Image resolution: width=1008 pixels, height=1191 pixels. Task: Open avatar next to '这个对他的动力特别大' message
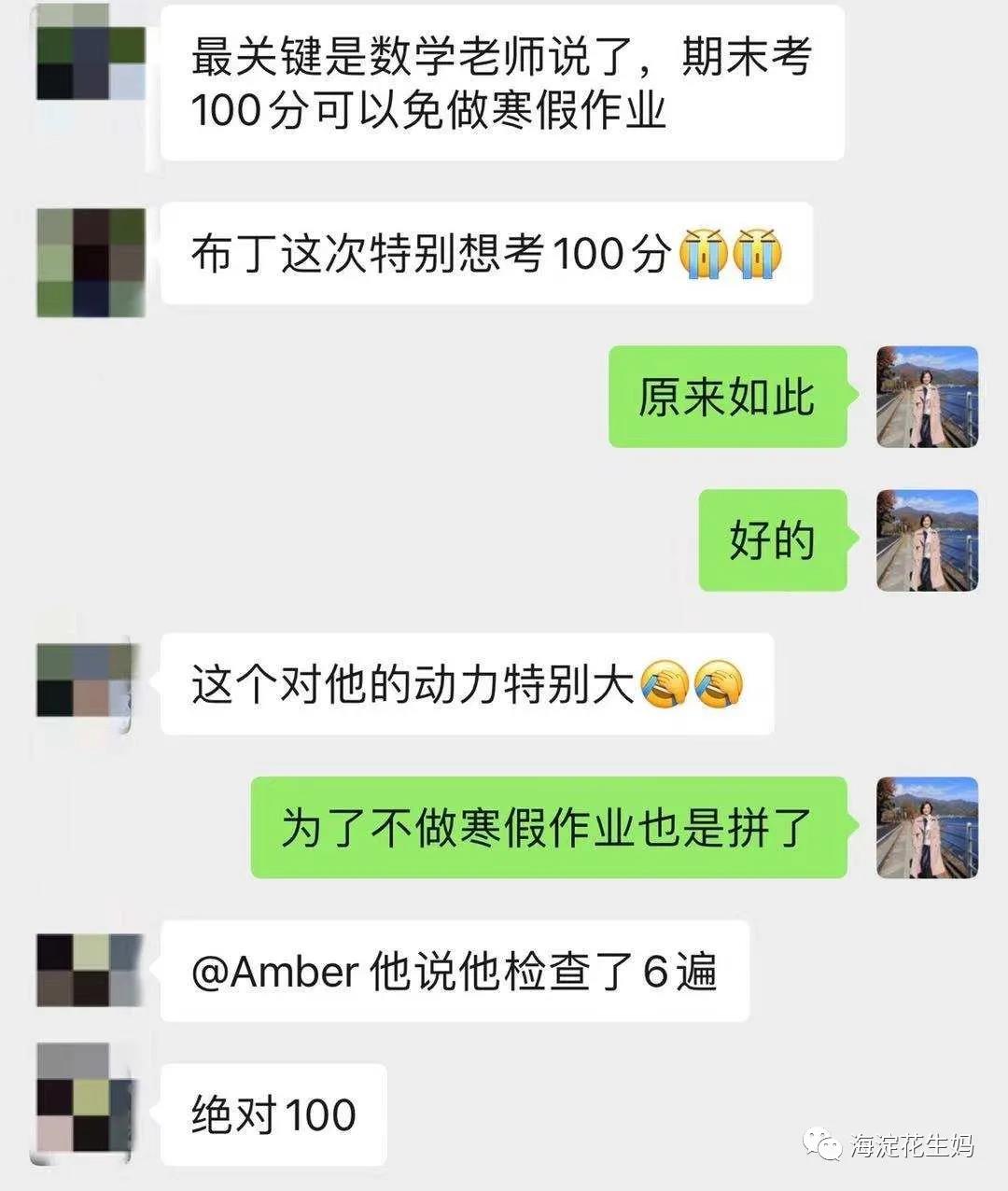point(87,681)
